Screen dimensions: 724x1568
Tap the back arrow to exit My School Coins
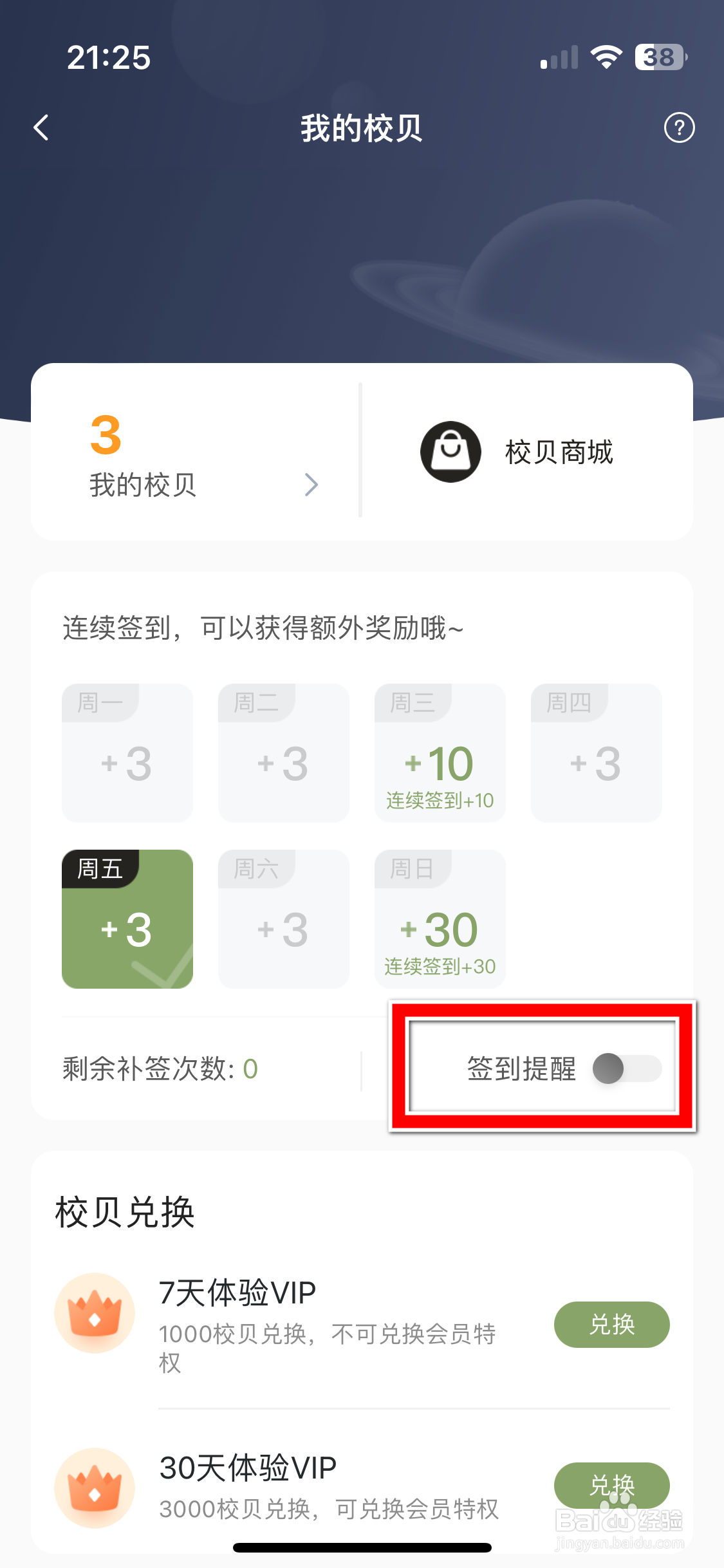tap(41, 127)
